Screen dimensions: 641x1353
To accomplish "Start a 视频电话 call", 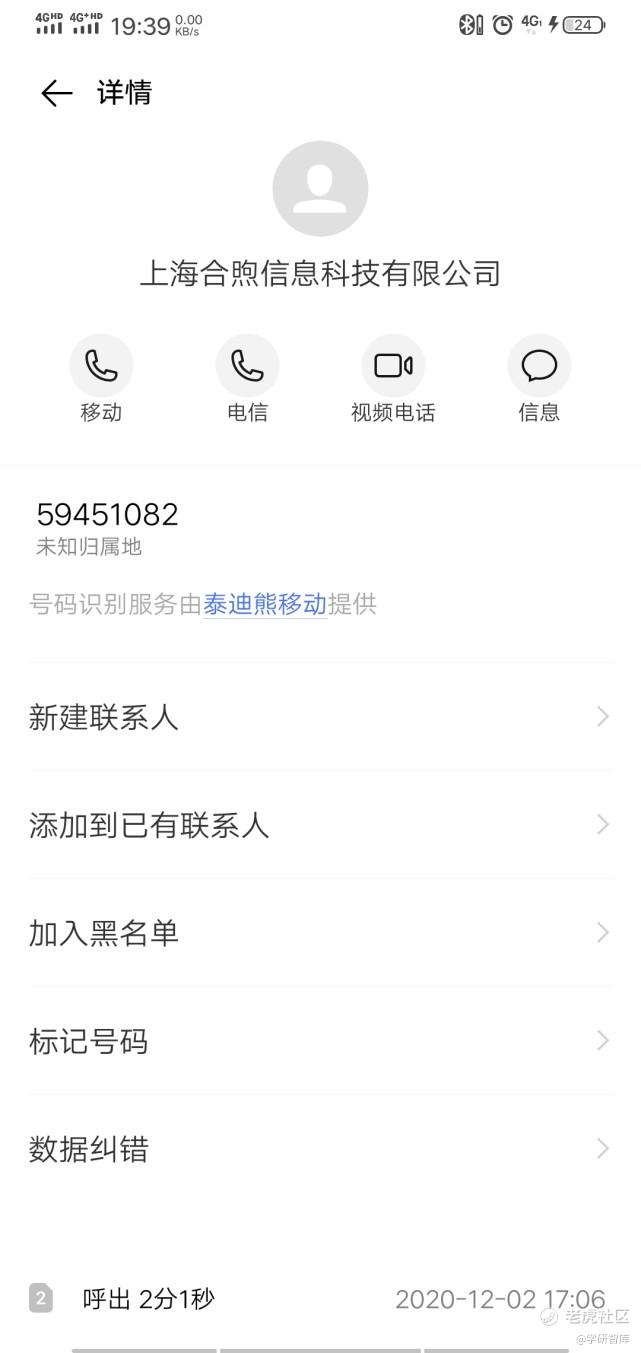I will [393, 366].
